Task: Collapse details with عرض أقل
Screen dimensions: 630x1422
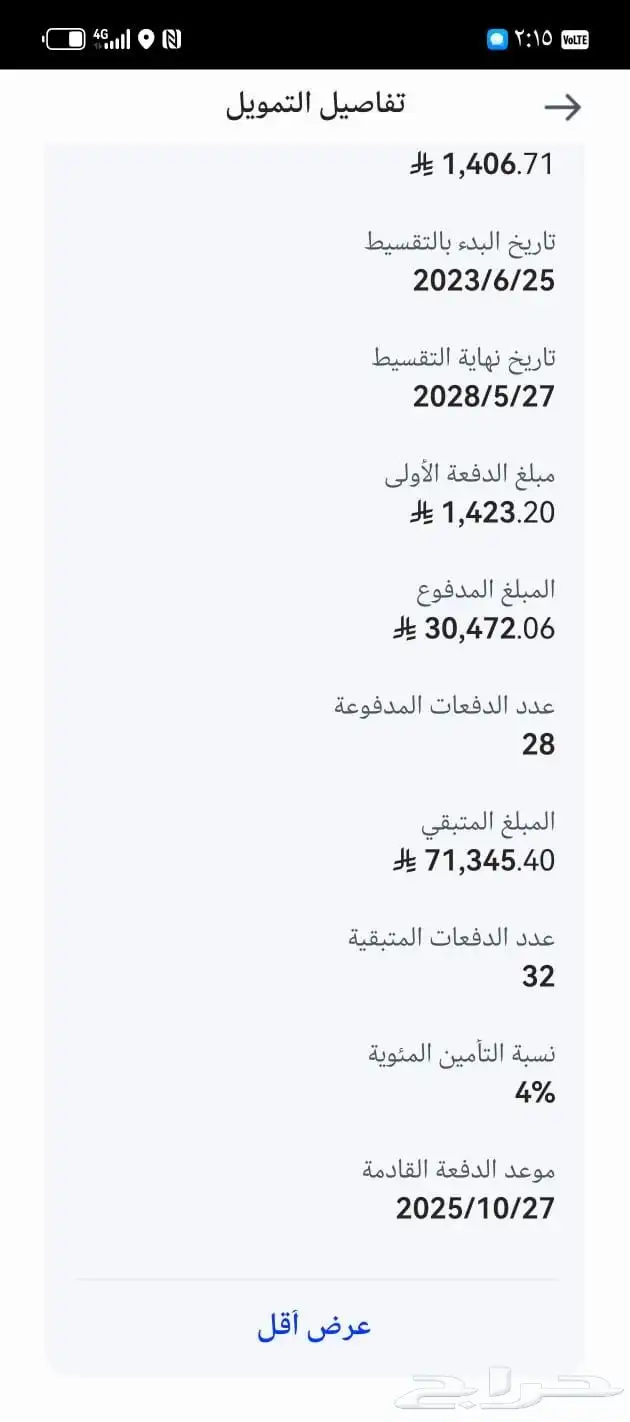Action: coord(314,1327)
